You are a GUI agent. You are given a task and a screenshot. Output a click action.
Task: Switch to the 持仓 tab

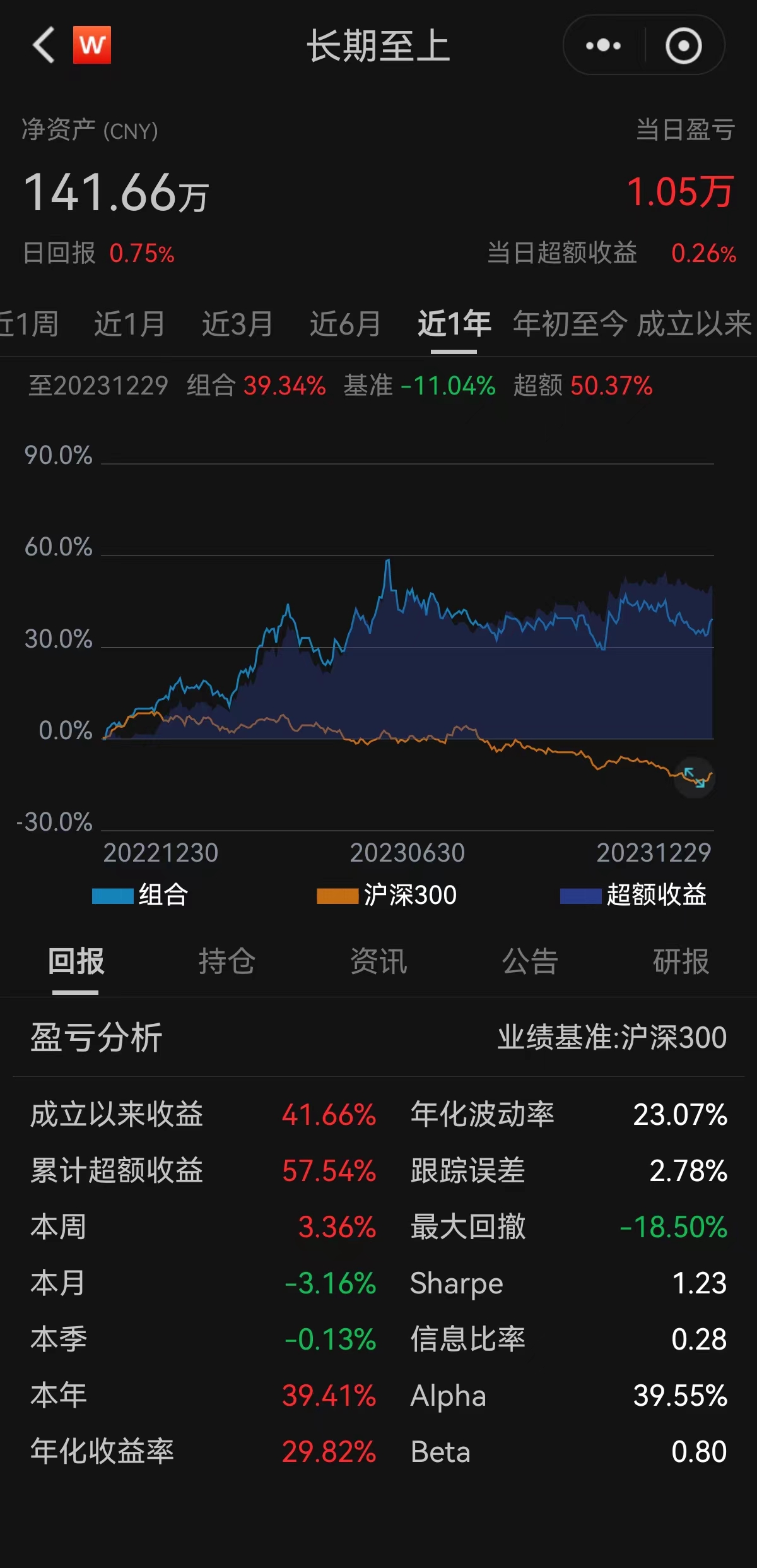coord(227,961)
